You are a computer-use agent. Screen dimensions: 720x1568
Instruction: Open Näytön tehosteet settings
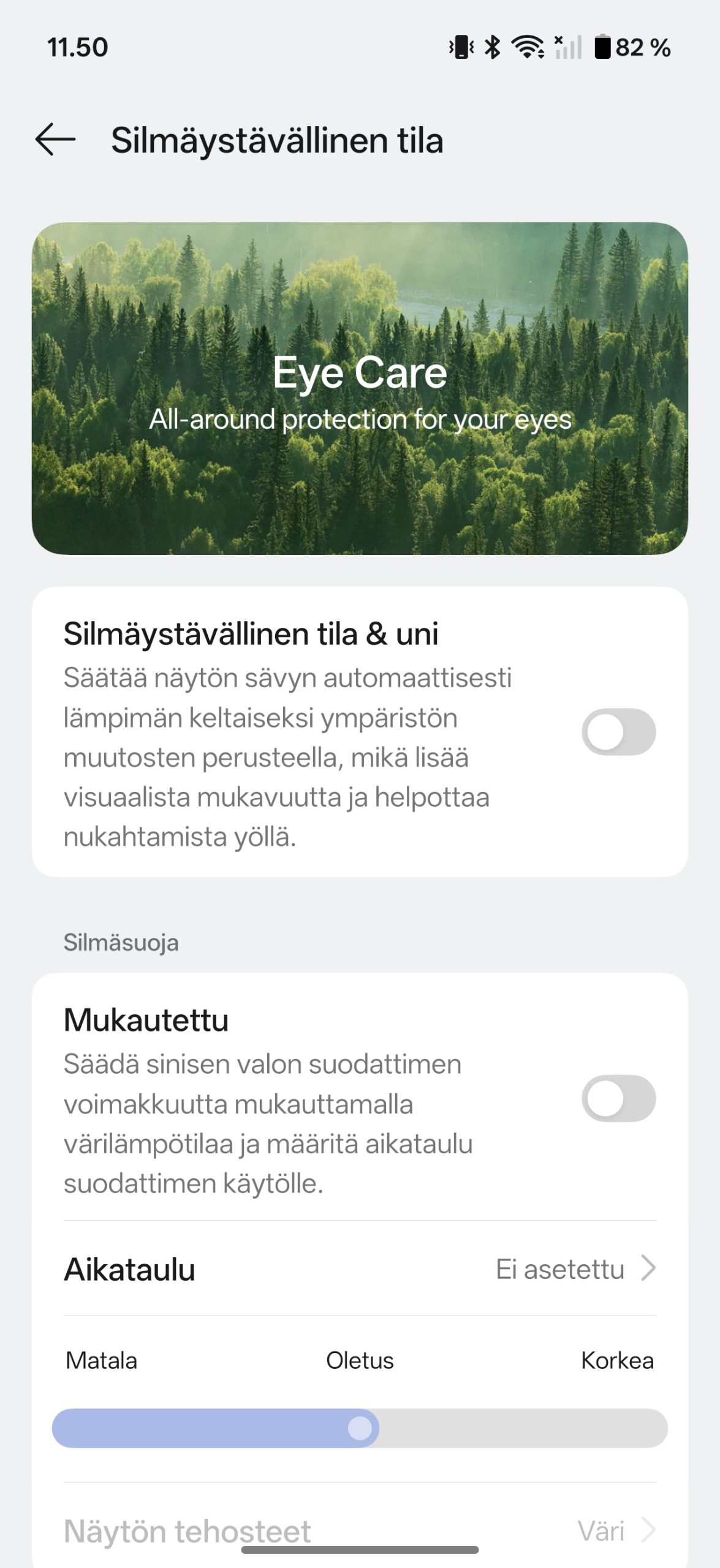pos(360,1531)
